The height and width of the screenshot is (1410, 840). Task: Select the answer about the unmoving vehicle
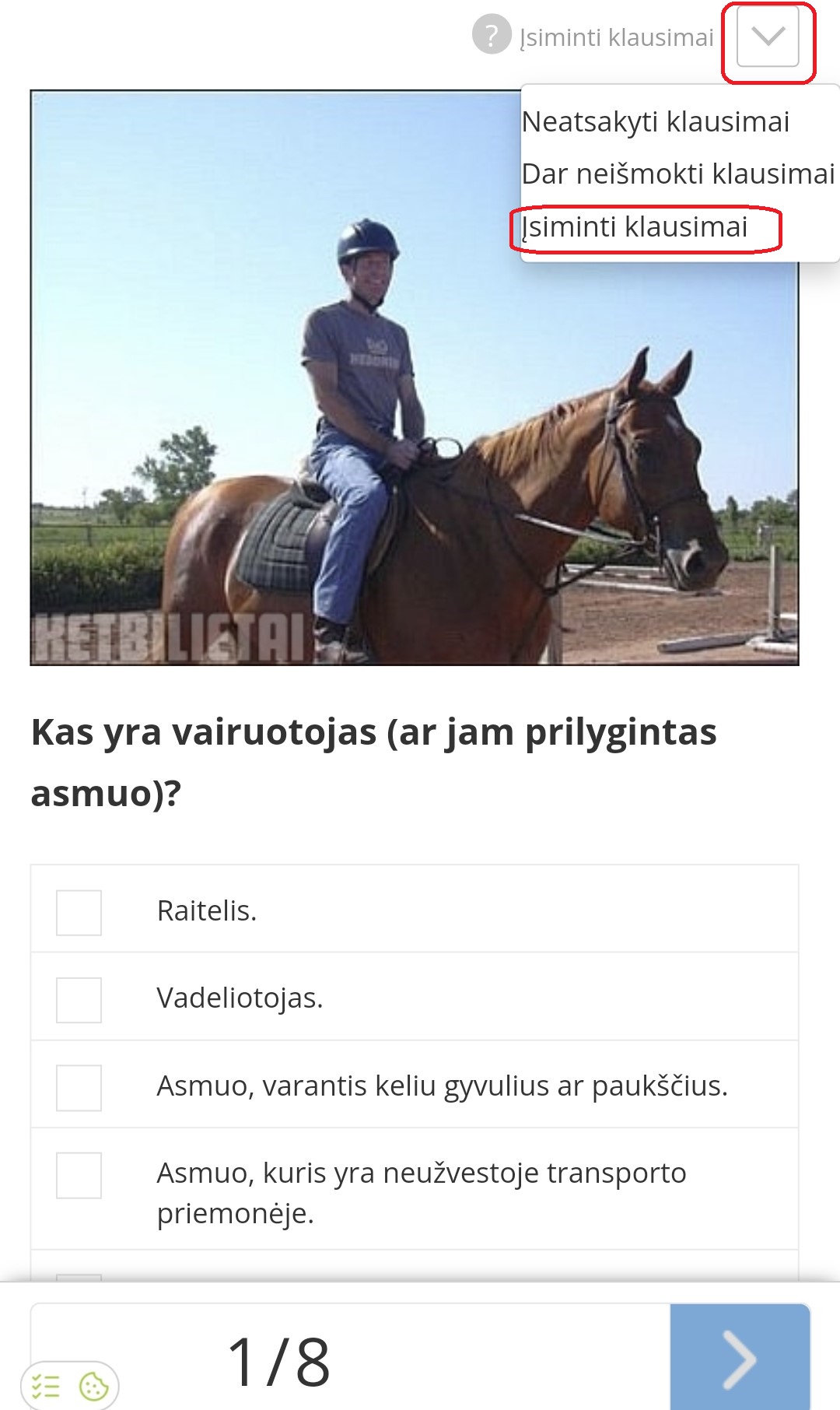[x=79, y=1175]
